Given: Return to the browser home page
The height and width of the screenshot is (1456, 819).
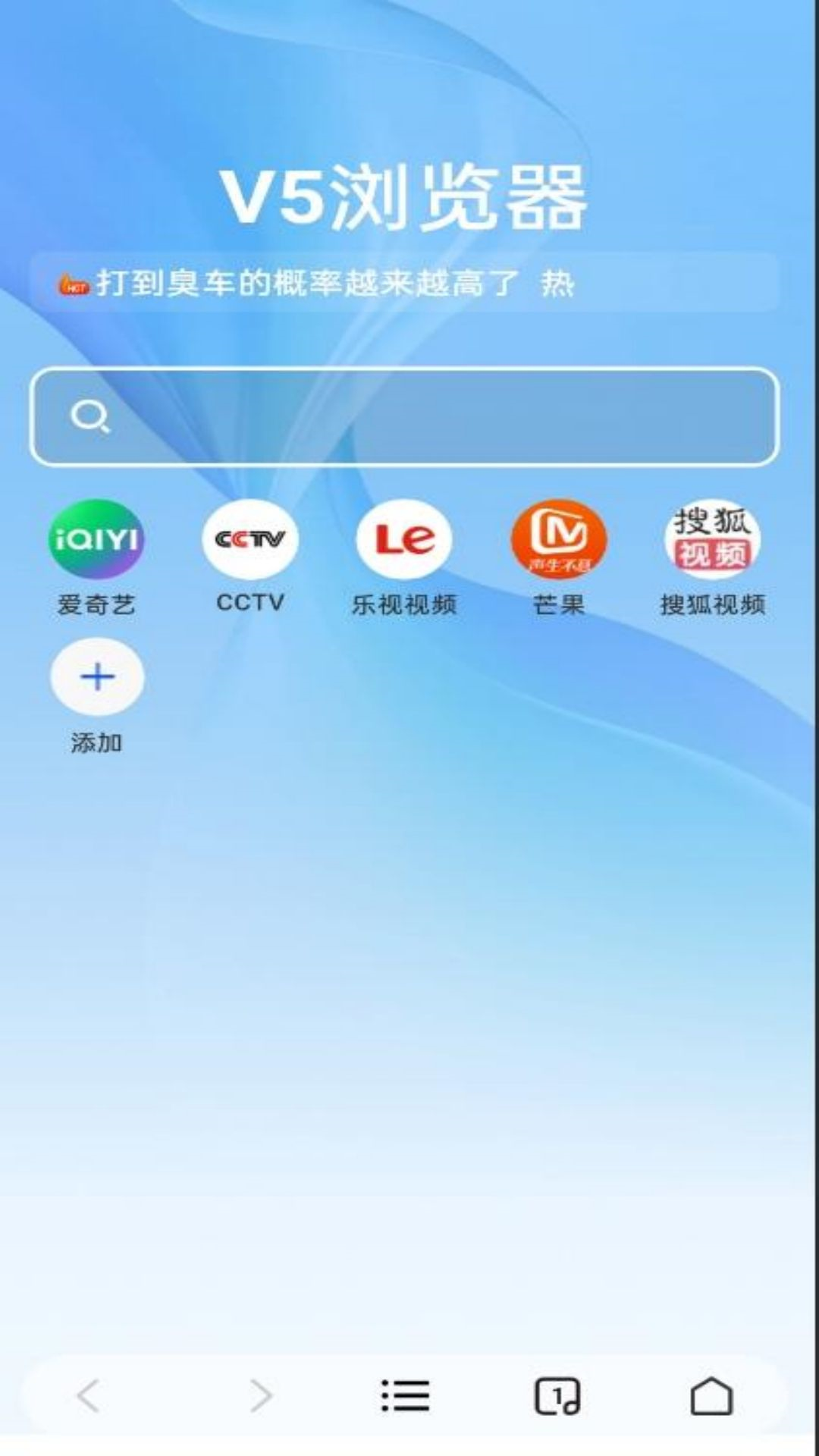Looking at the screenshot, I should 711,1395.
